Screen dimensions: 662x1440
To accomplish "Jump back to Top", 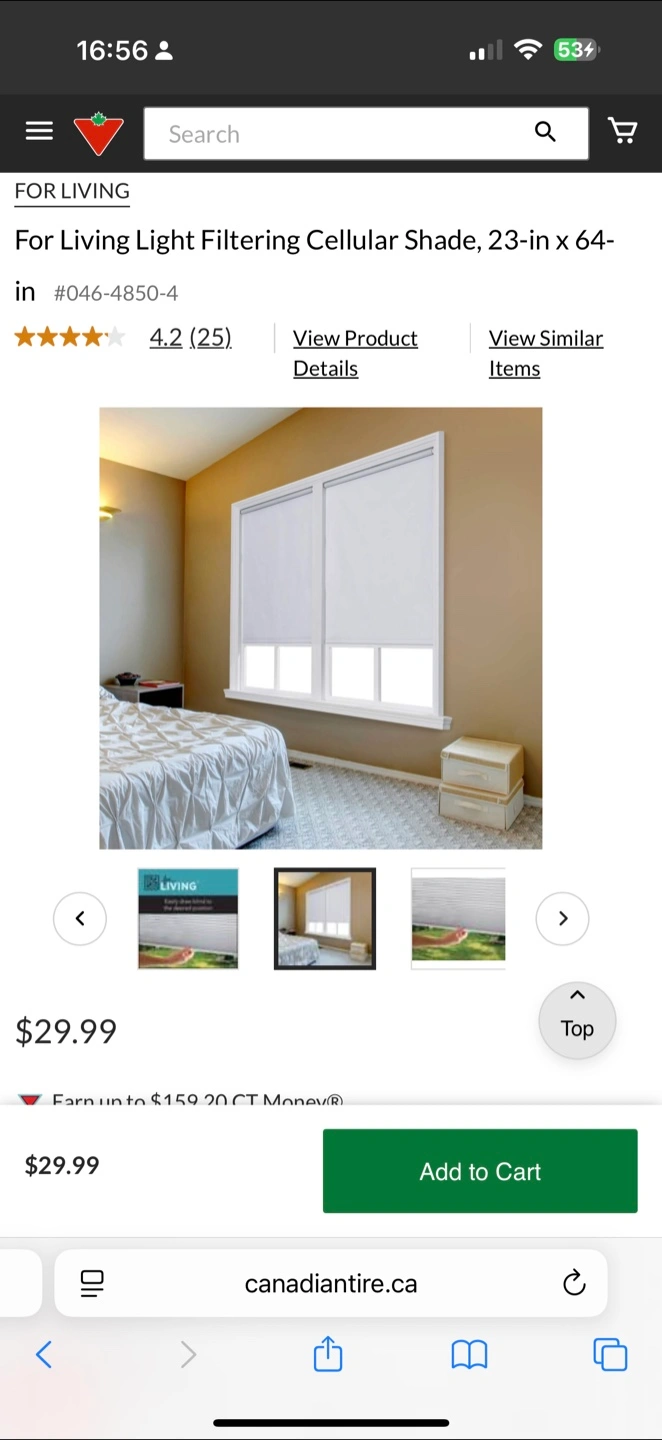I will (x=577, y=1019).
